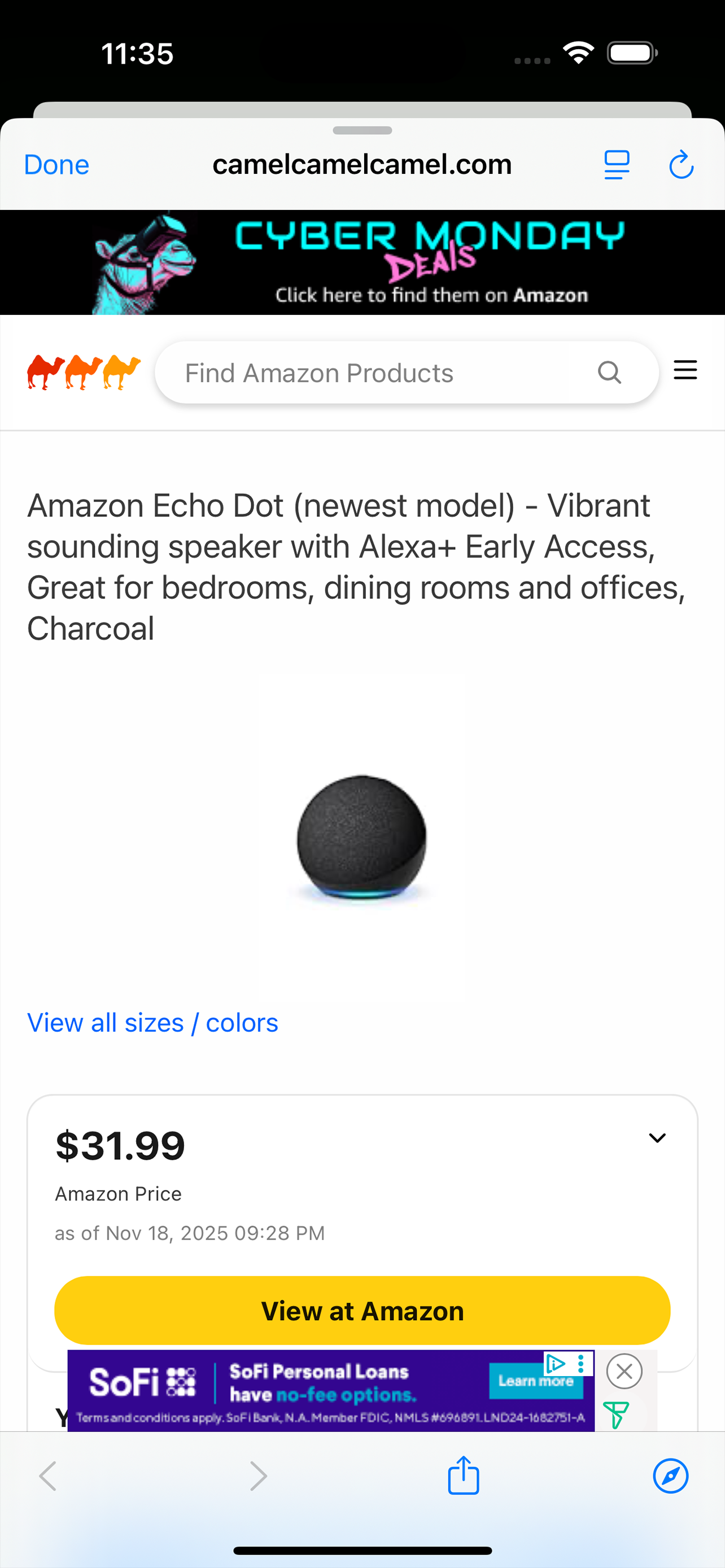Open the reader view icon
The image size is (725, 1568).
(x=616, y=165)
